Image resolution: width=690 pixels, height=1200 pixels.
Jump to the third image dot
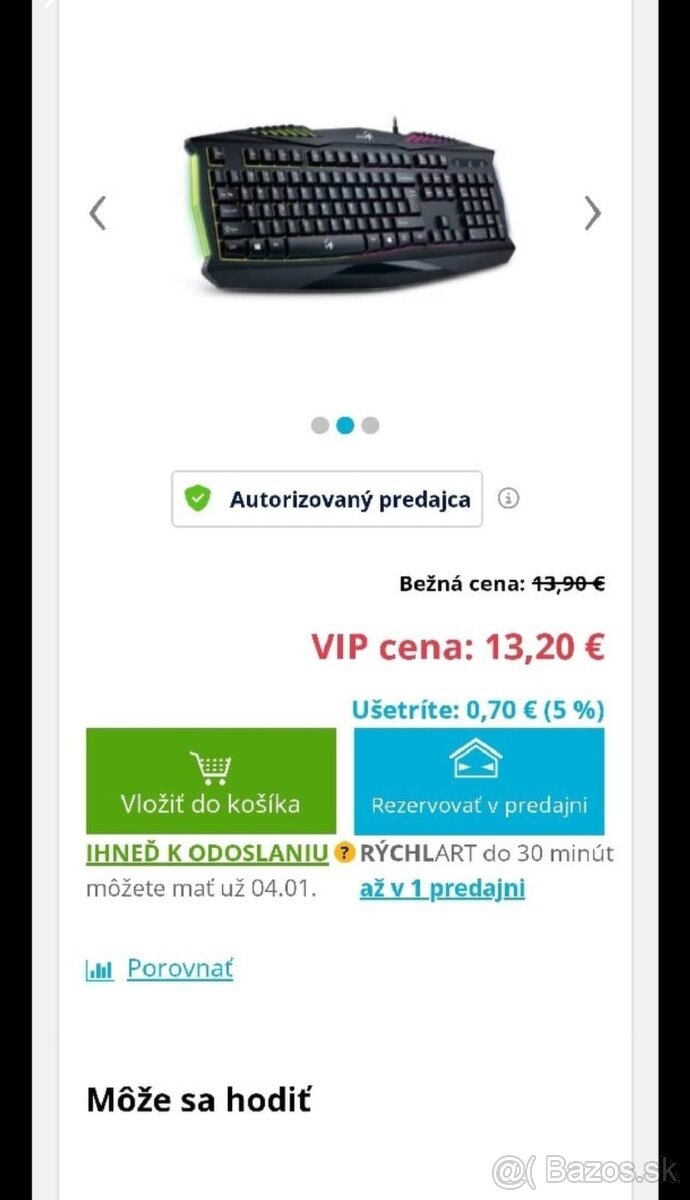click(370, 425)
